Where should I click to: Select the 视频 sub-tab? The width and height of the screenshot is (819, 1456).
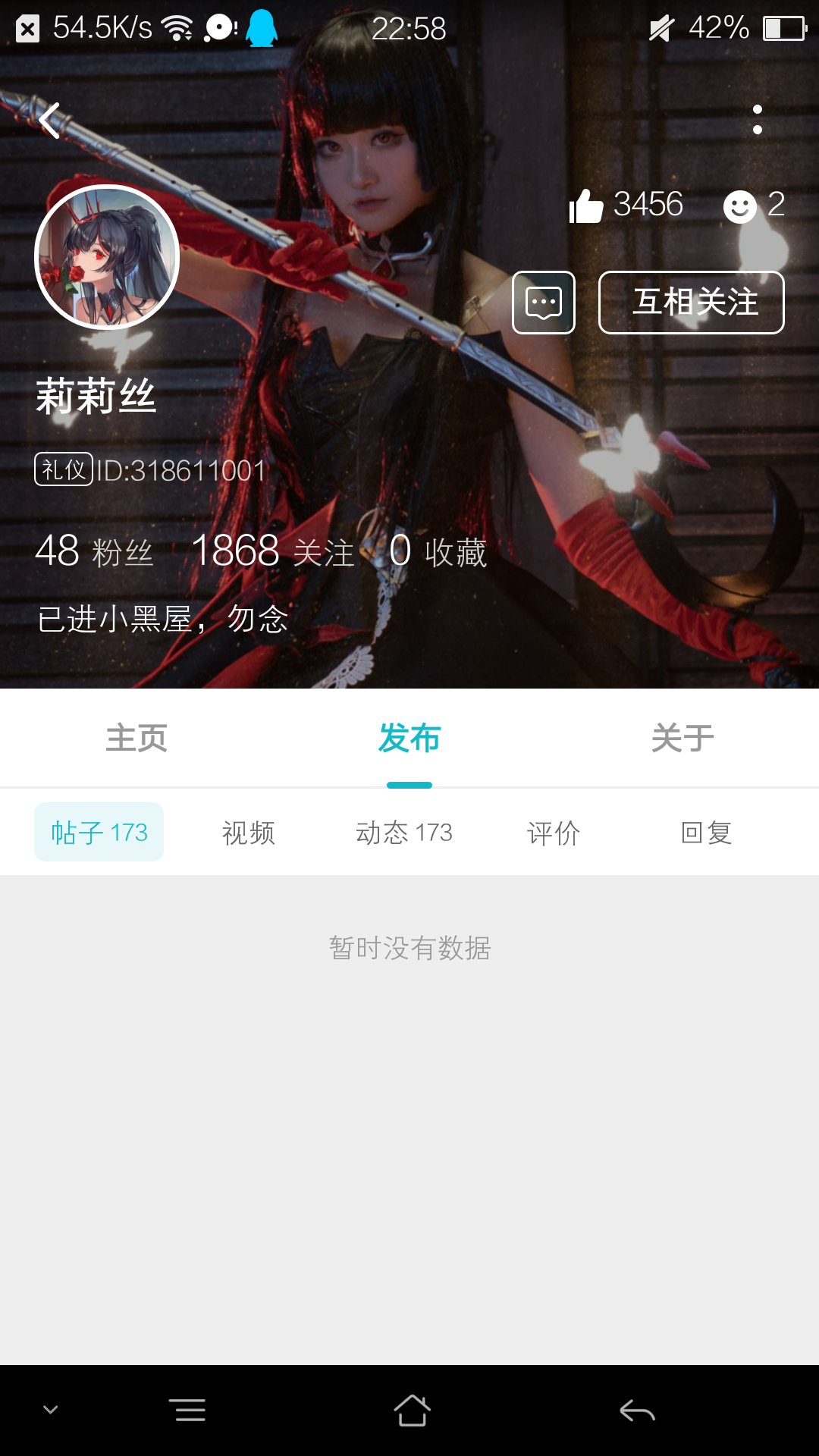point(247,832)
